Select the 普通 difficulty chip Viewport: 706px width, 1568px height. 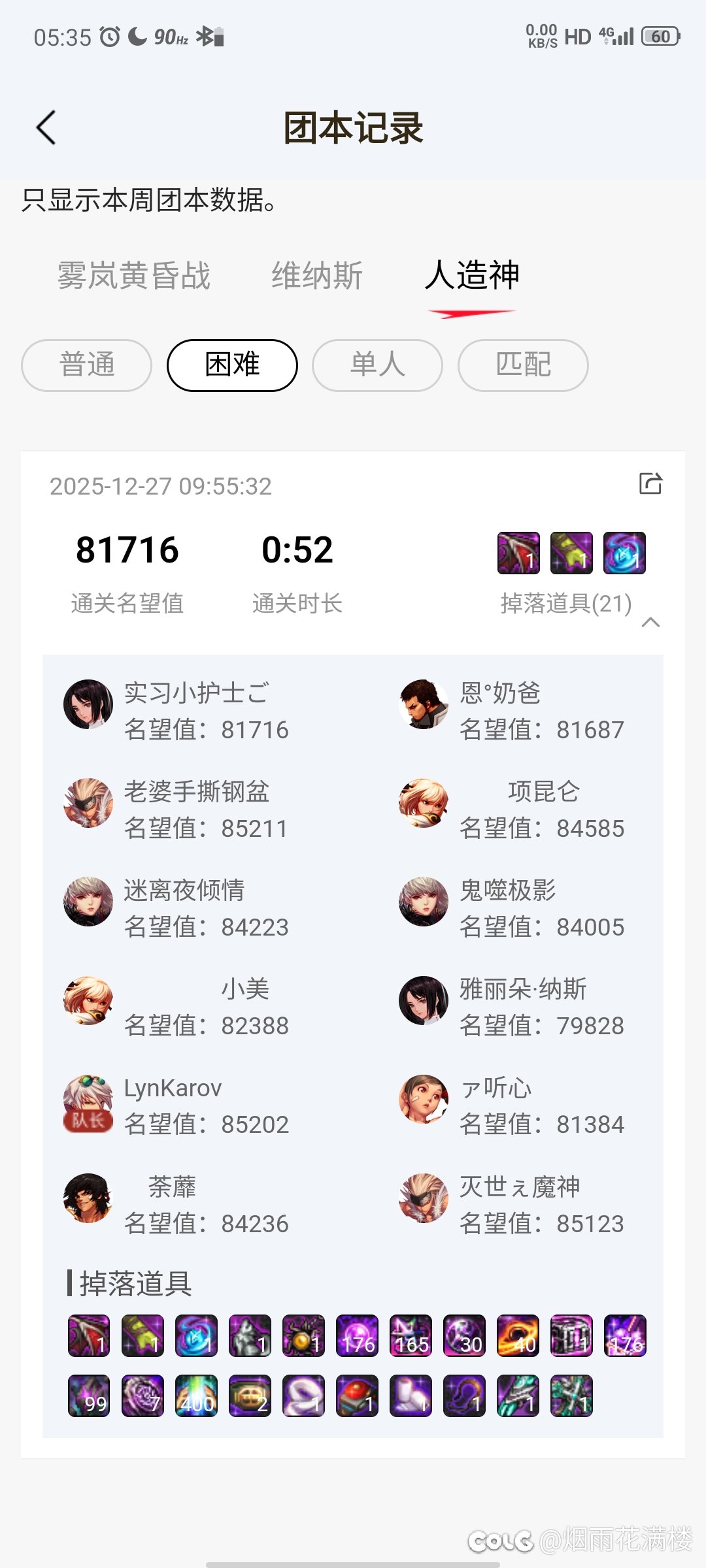tap(87, 365)
